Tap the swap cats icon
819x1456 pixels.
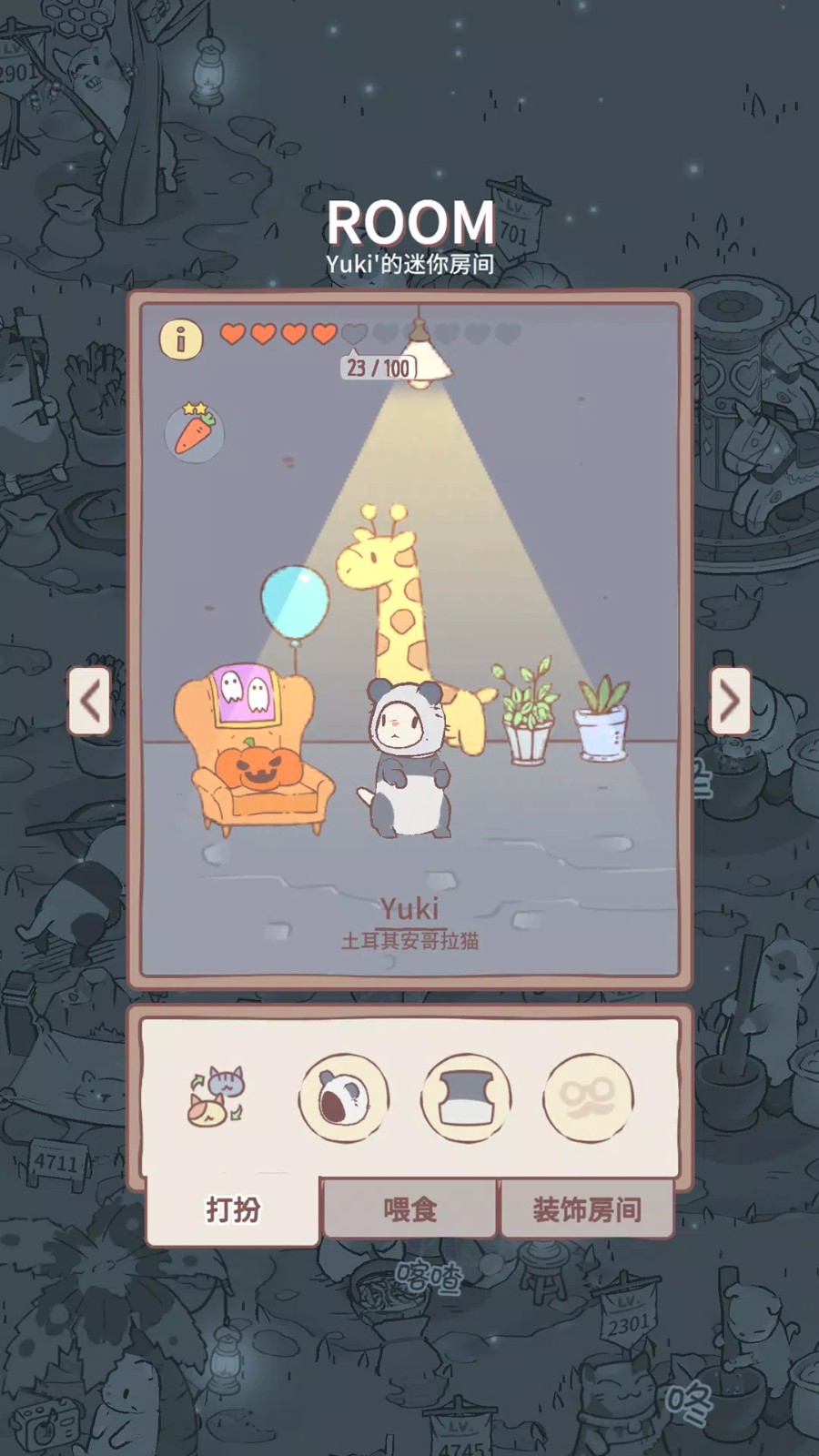point(217,1097)
